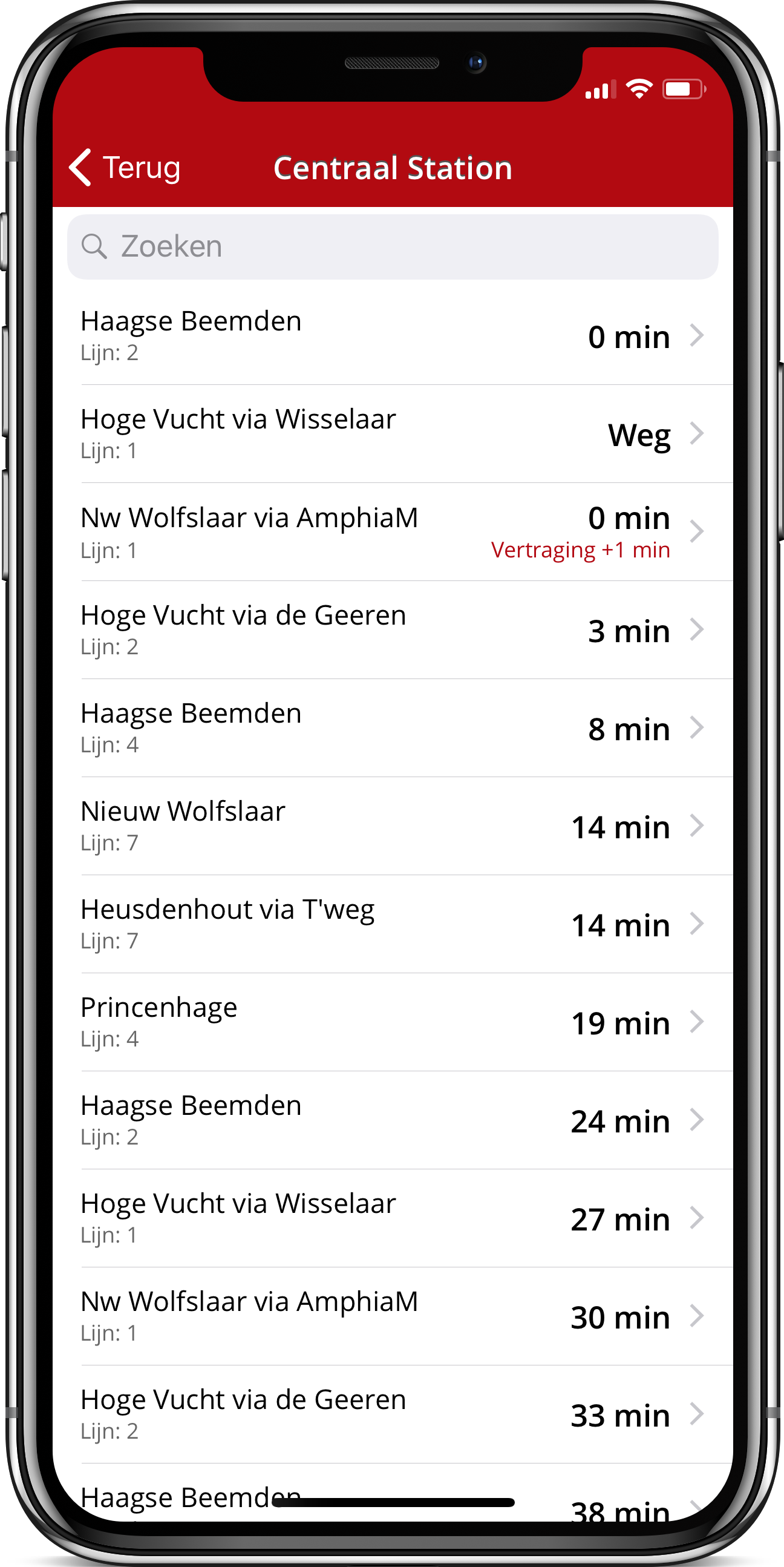This screenshot has height=1567, width=784.
Task: Open Hoge Vucht via Wisselaar marked Weg
Action: 393,434
